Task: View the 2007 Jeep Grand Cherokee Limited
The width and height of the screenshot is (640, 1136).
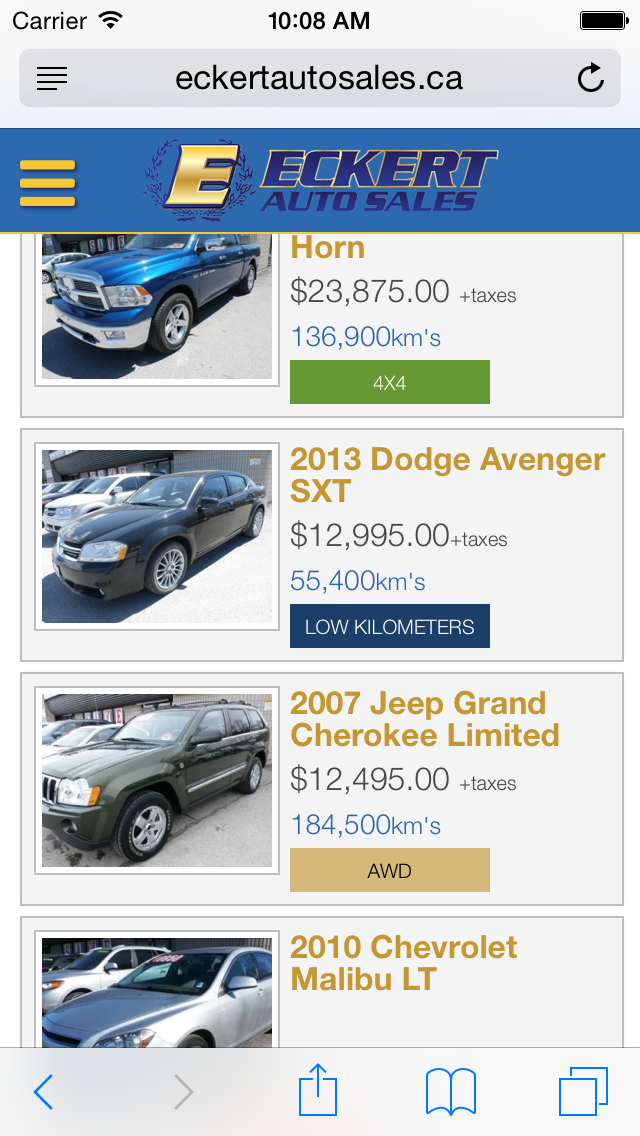Action: pos(424,719)
